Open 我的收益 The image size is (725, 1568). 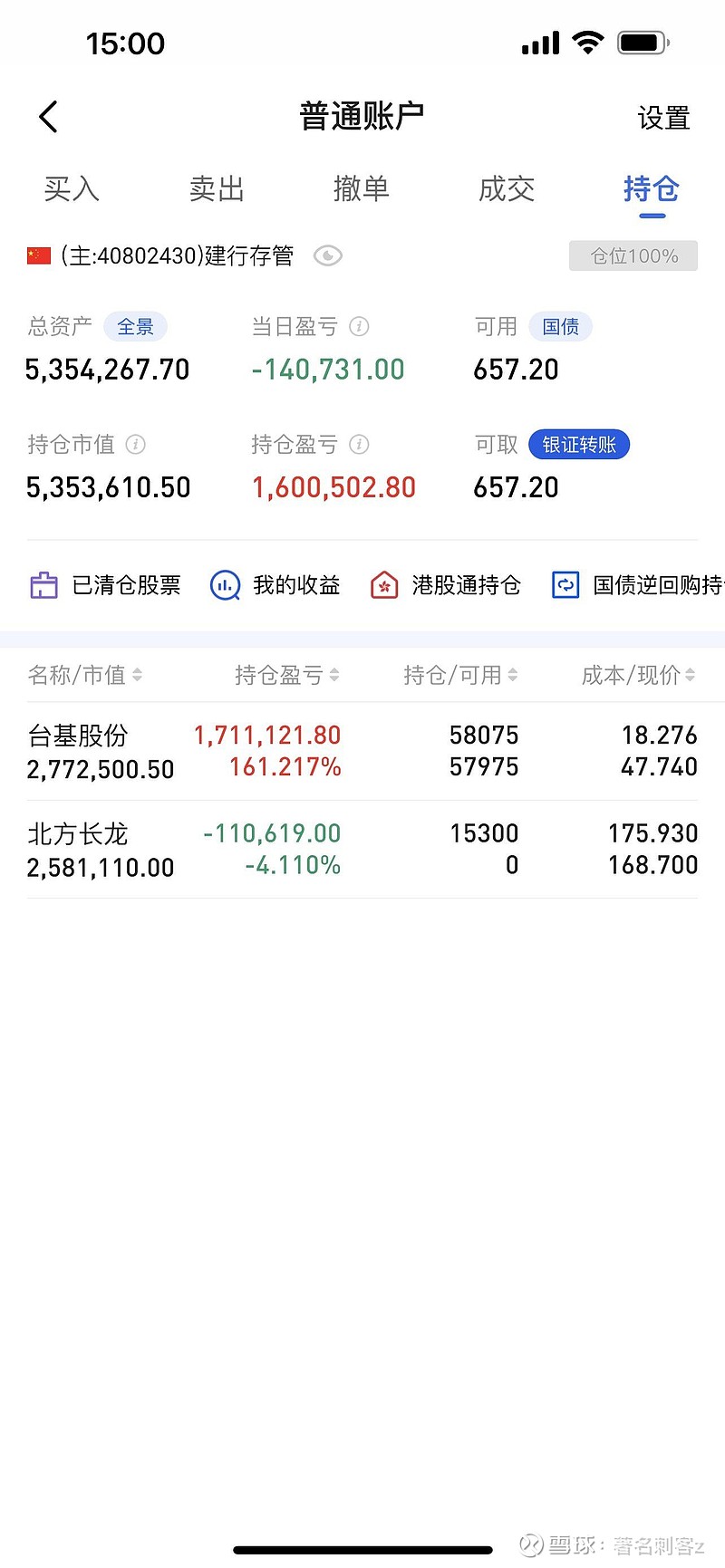[275, 585]
